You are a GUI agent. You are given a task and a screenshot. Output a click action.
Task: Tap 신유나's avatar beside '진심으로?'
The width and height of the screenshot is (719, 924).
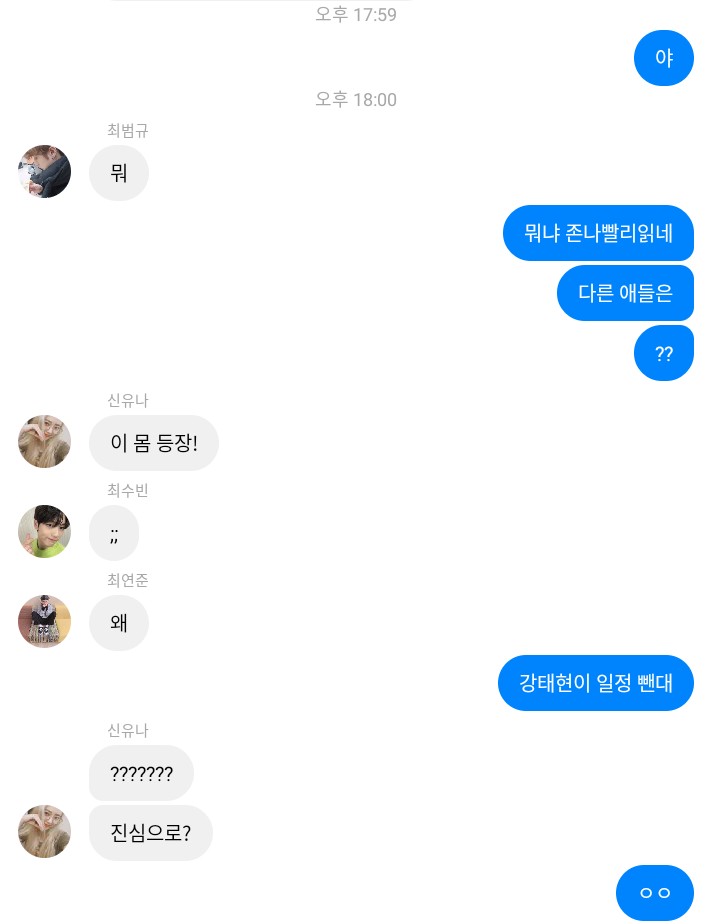pos(45,832)
